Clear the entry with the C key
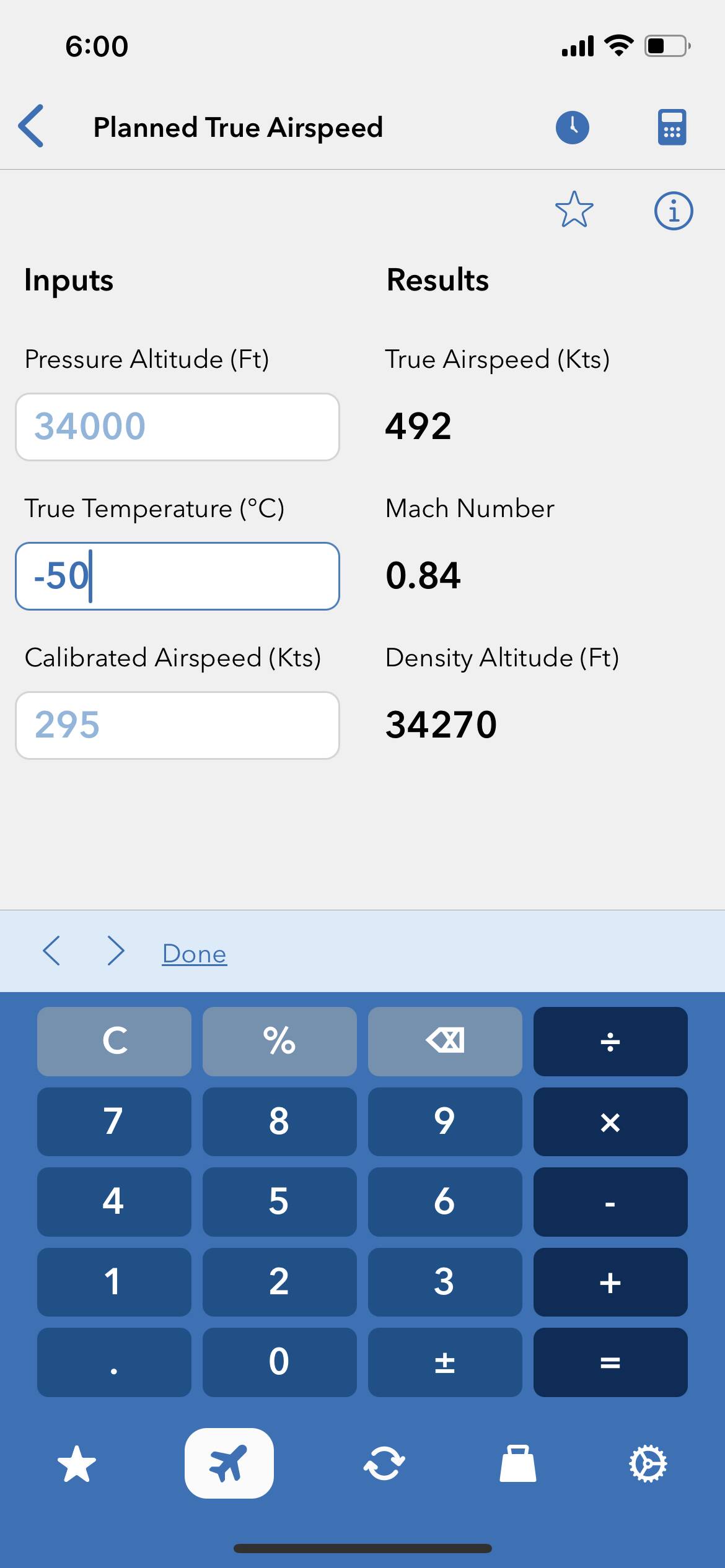The width and height of the screenshot is (725, 1568). point(114,1042)
